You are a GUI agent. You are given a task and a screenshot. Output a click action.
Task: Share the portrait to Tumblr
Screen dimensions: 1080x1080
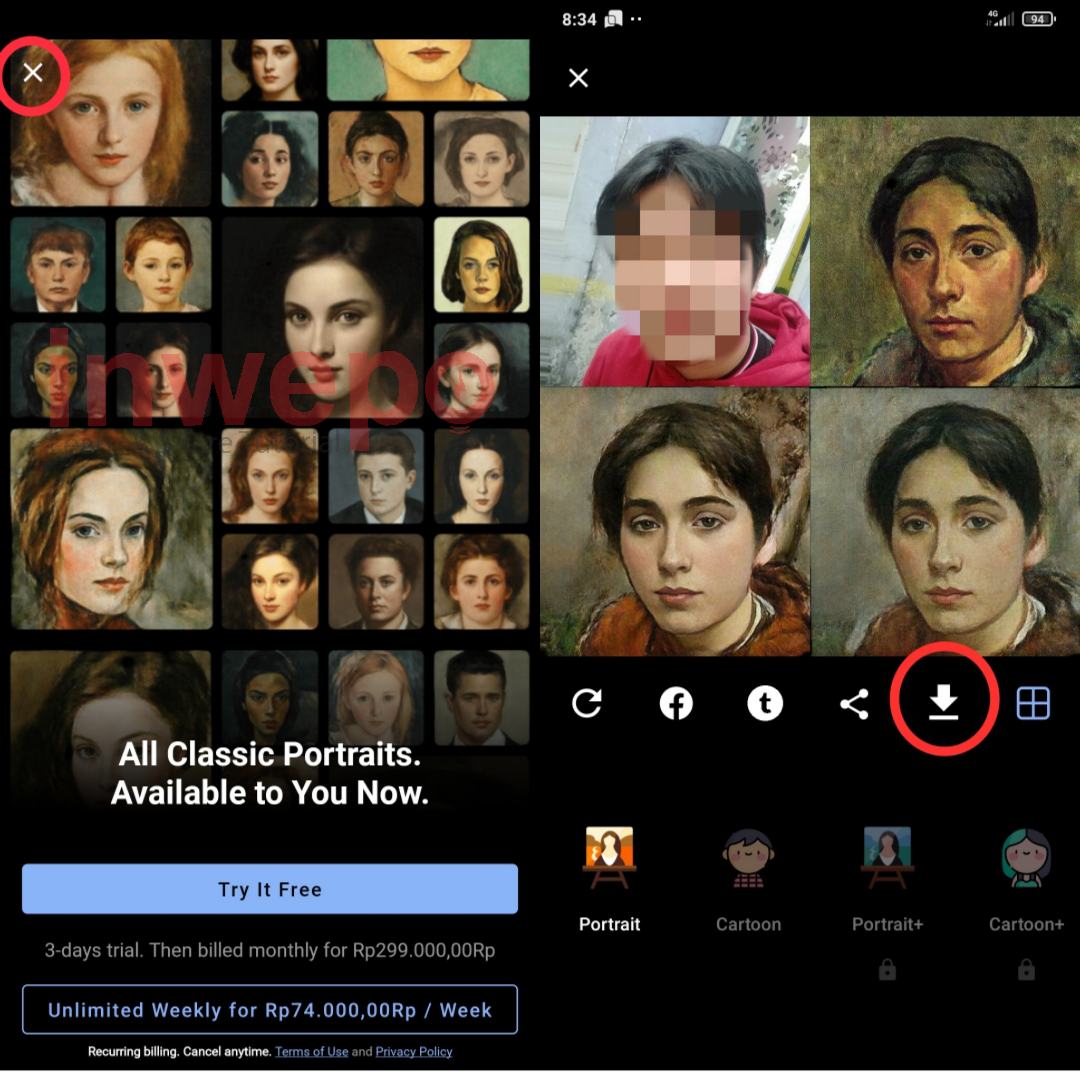[x=765, y=704]
